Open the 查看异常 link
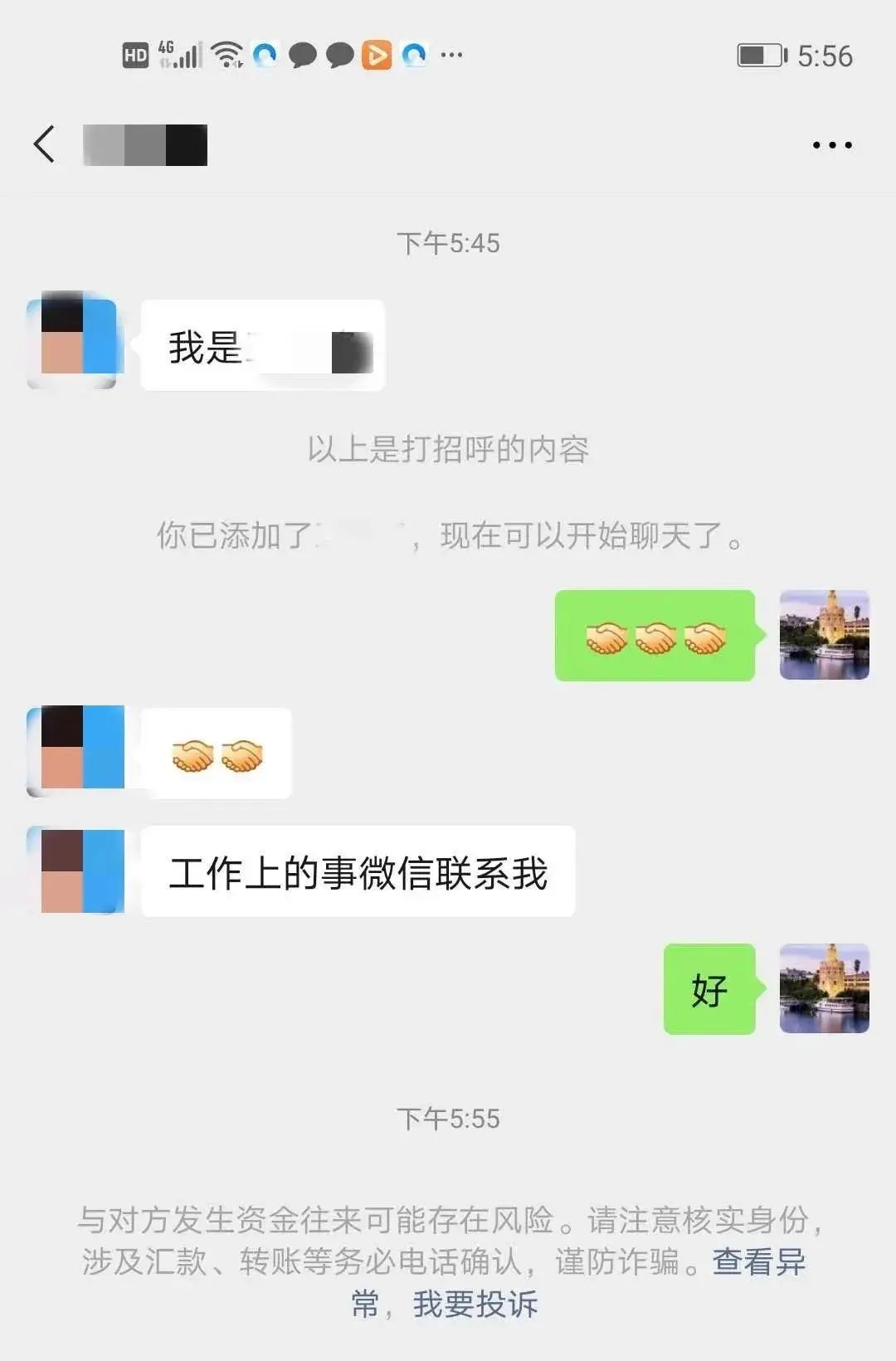This screenshot has width=896, height=1361. [x=758, y=1262]
